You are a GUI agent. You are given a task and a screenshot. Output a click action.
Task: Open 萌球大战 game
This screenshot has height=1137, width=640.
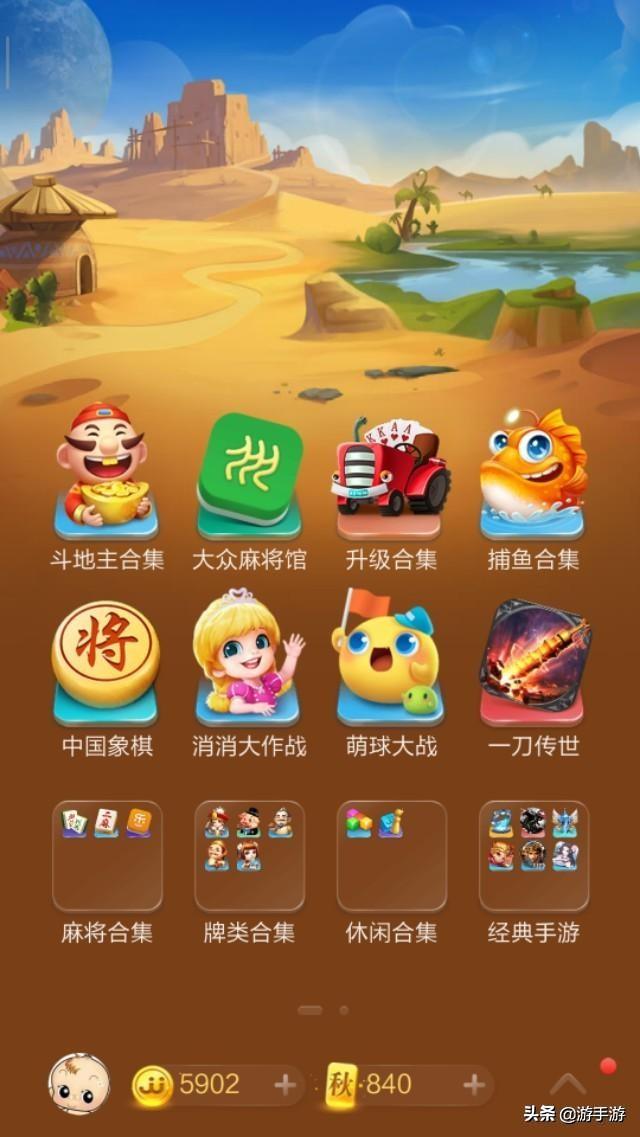391,662
